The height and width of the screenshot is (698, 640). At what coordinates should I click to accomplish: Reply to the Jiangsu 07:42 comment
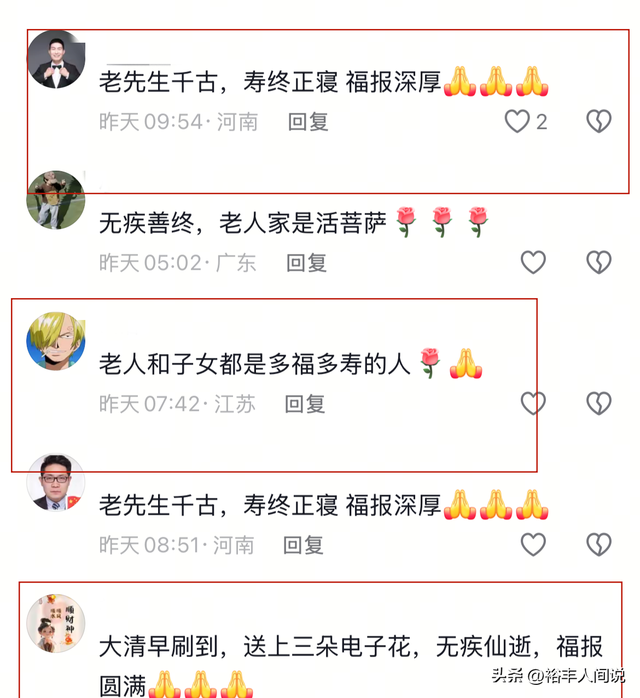click(305, 404)
